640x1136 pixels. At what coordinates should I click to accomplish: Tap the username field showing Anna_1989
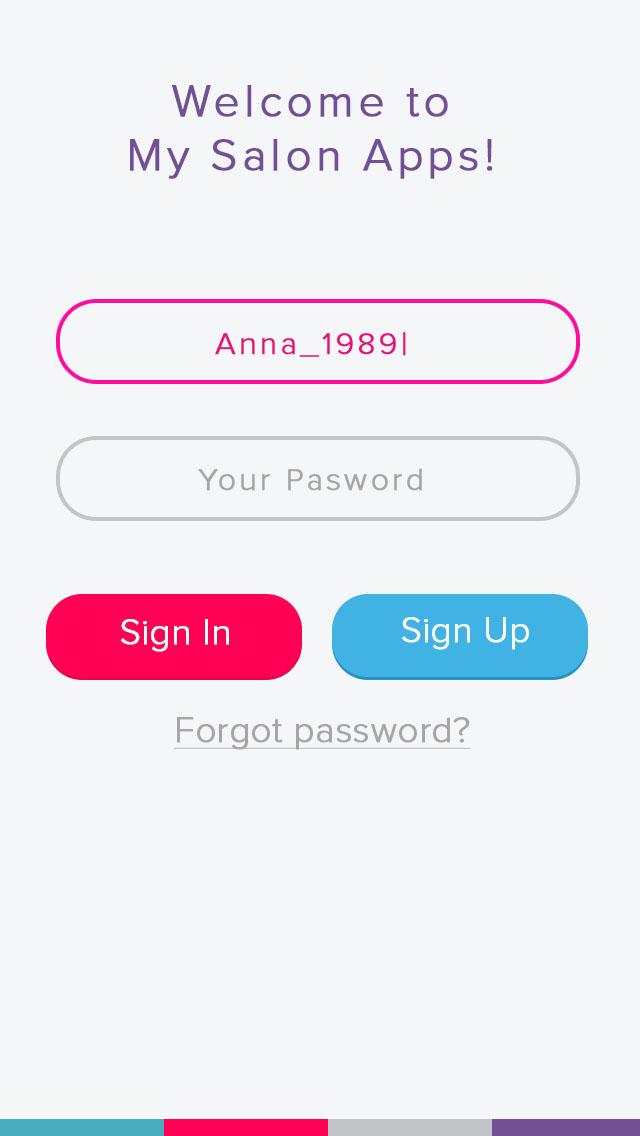click(317, 342)
